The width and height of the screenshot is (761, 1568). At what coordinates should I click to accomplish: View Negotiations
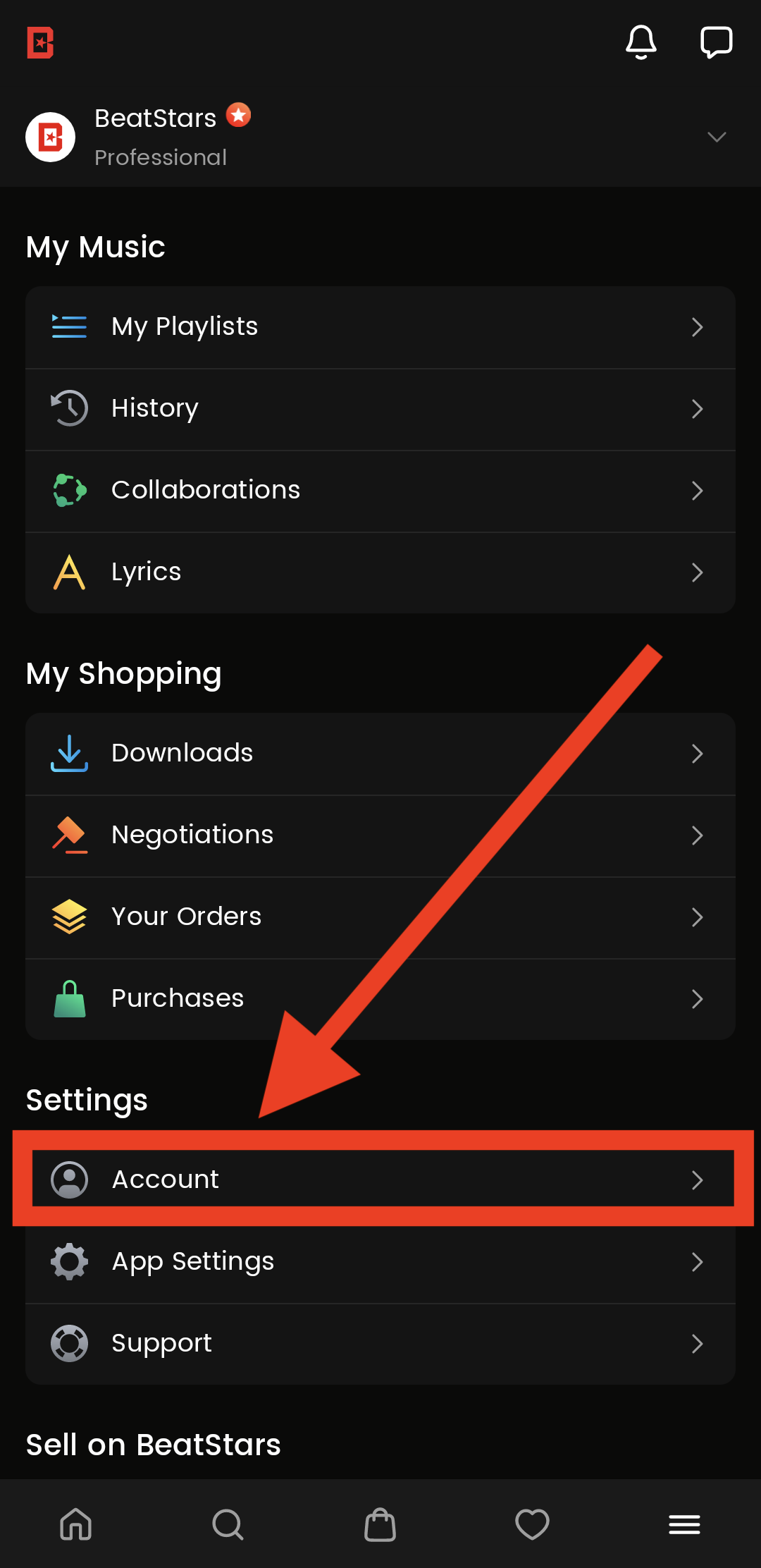380,835
